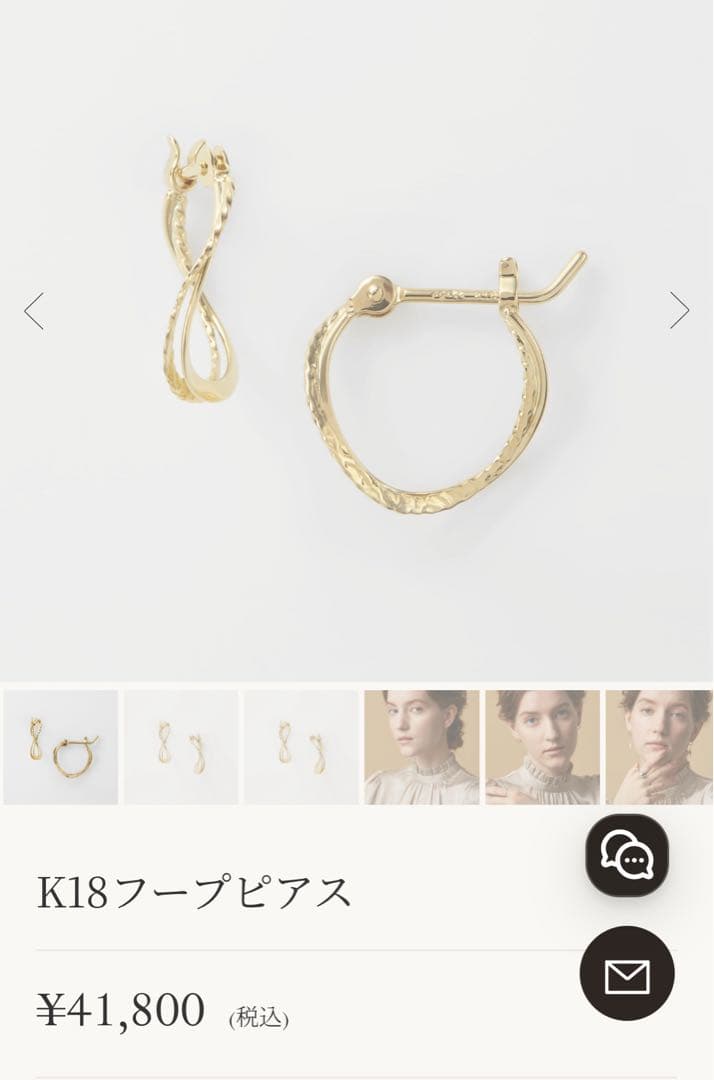Screen dimensions: 714x1080
Task: View the first model portrait thumbnail
Action: (x=421, y=747)
